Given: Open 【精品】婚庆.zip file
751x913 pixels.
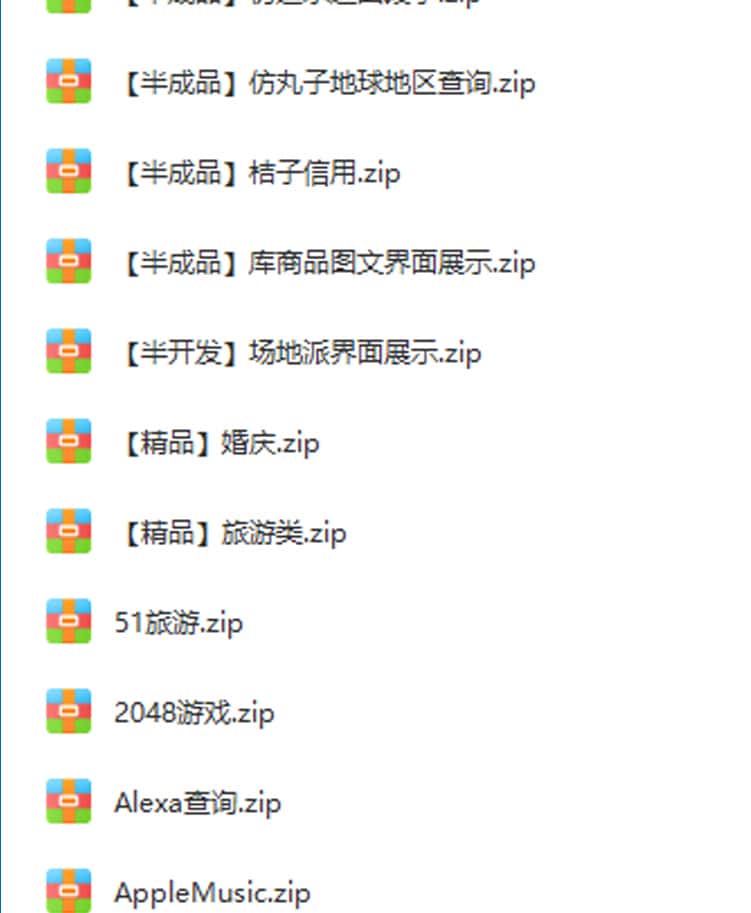Looking at the screenshot, I should [x=217, y=443].
